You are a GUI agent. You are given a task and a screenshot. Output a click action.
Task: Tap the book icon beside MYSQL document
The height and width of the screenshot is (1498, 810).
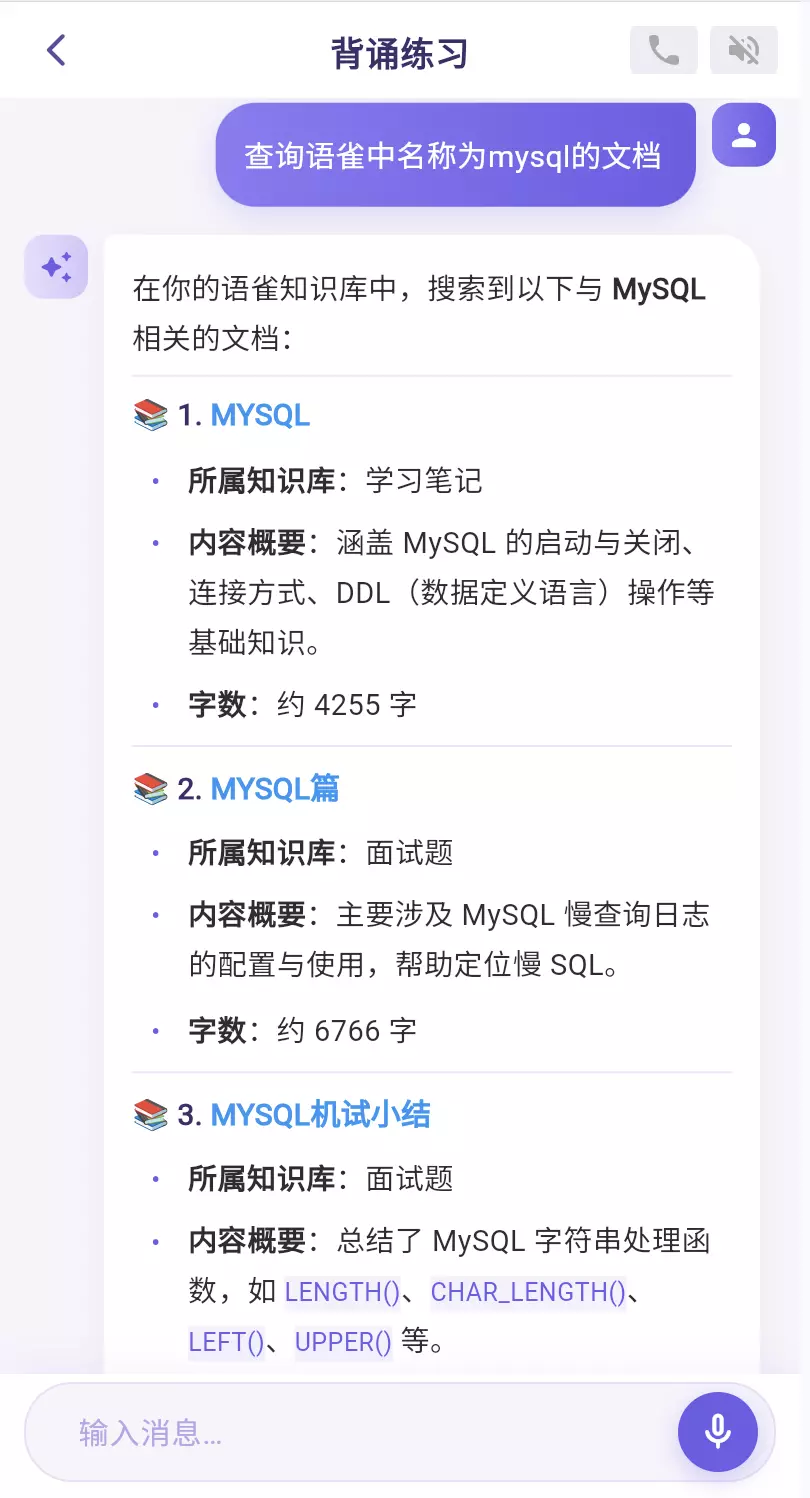[151, 415]
